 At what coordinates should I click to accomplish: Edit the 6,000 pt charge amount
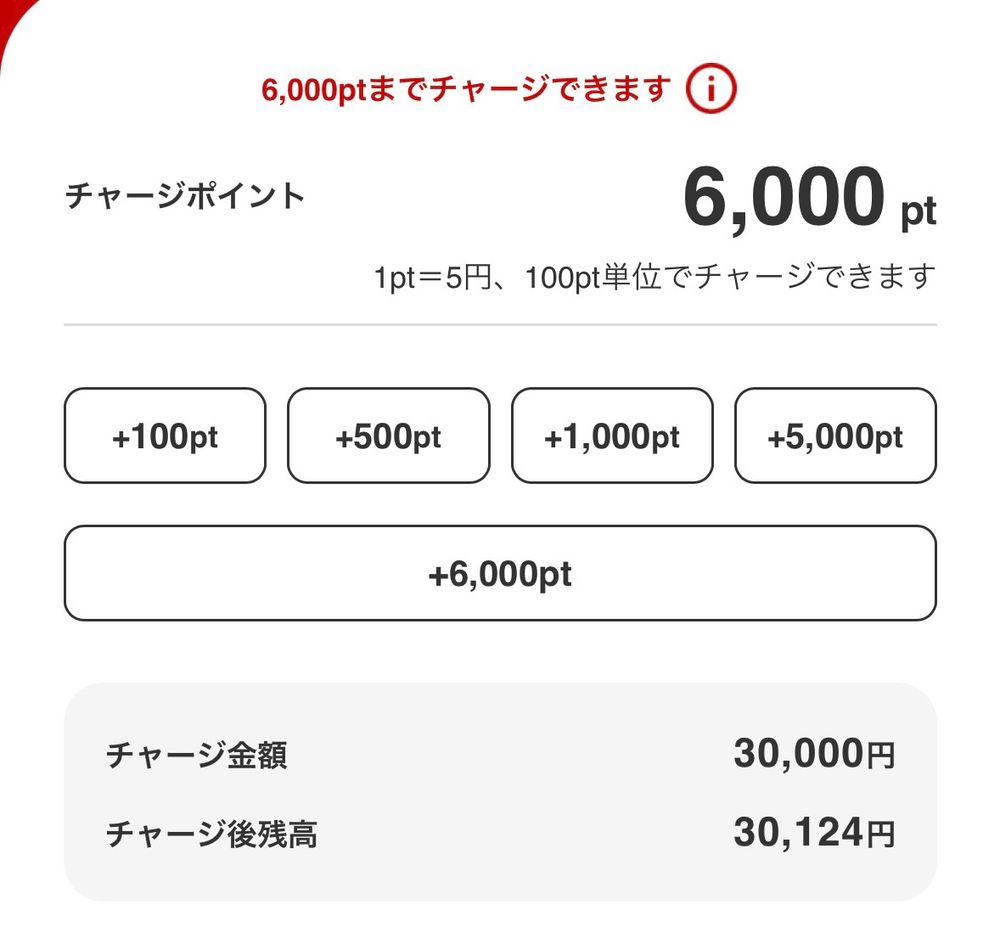(784, 198)
